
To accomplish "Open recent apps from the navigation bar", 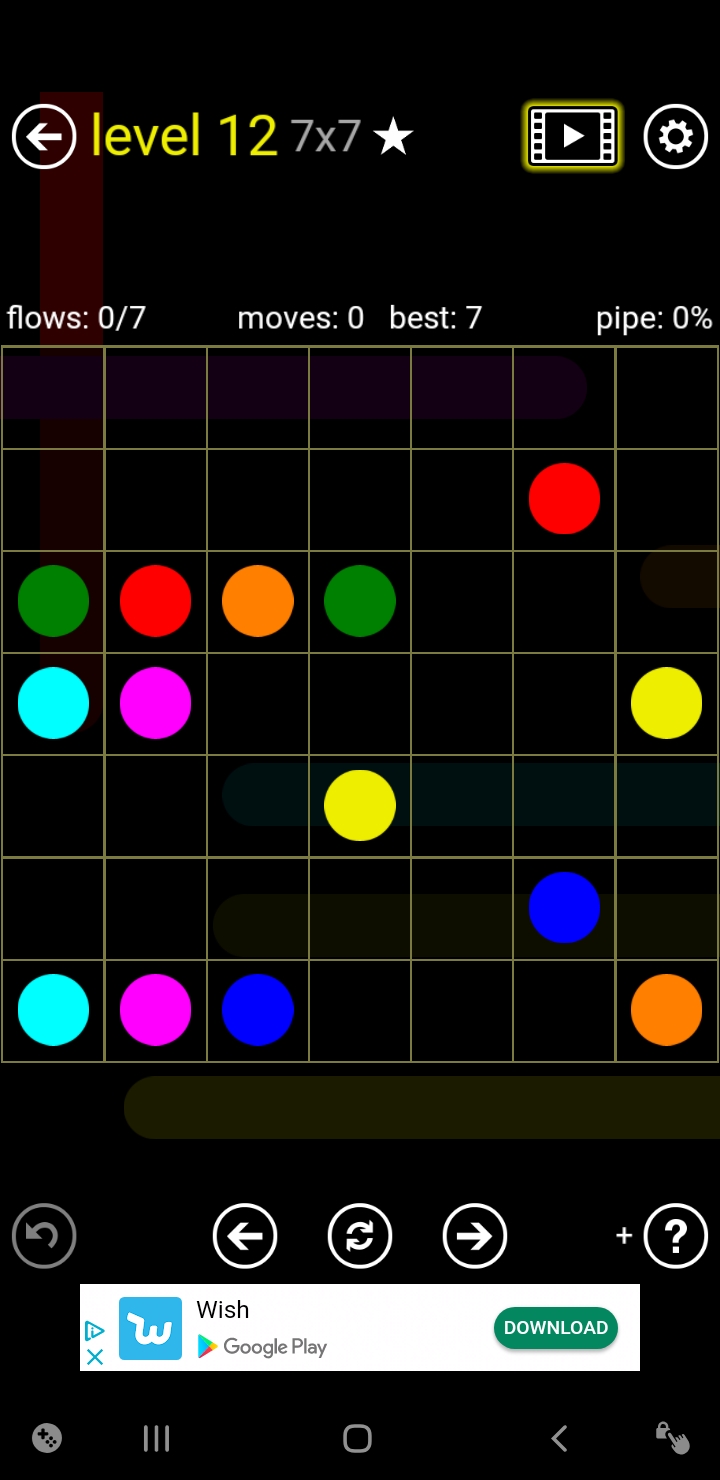I will pos(157,1439).
